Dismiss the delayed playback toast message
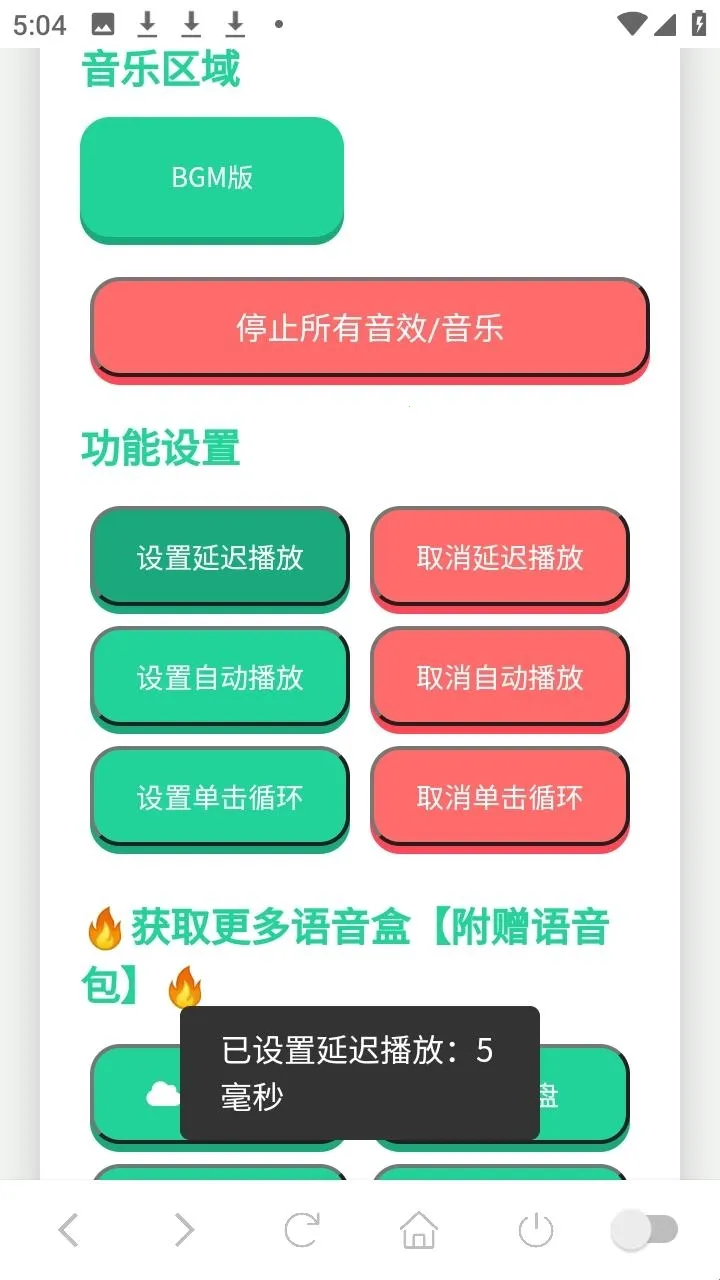The width and height of the screenshot is (720, 1280). coord(359,1073)
